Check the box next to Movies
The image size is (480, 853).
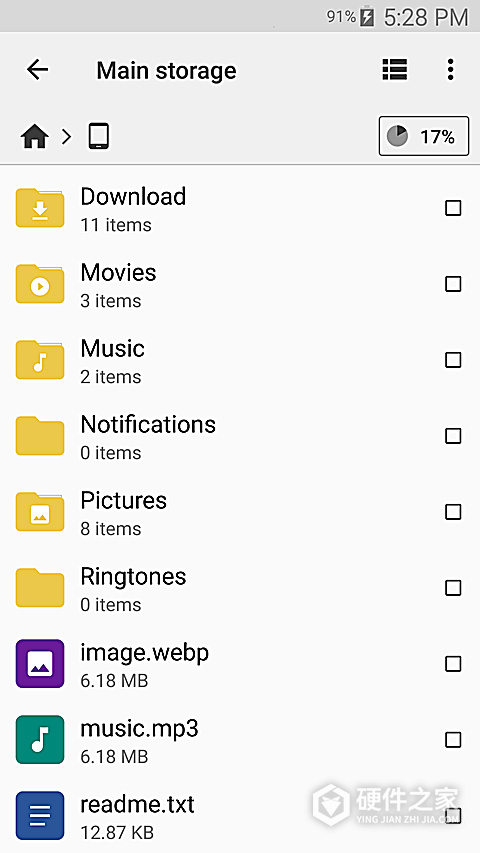click(453, 284)
